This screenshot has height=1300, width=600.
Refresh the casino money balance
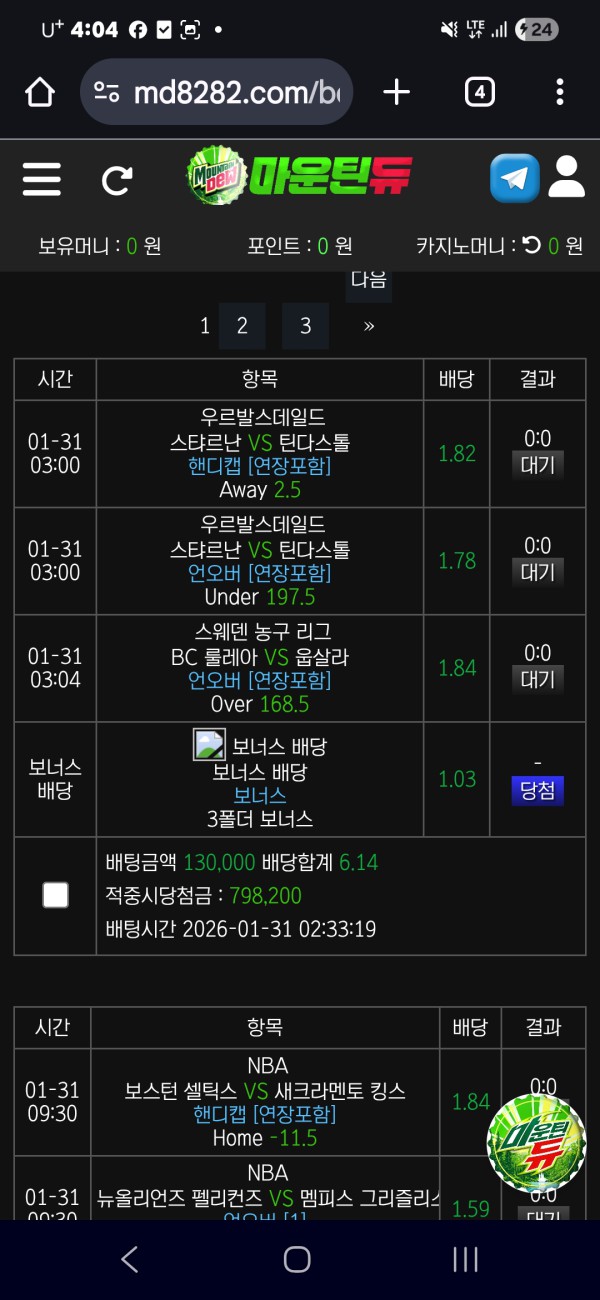tap(532, 245)
